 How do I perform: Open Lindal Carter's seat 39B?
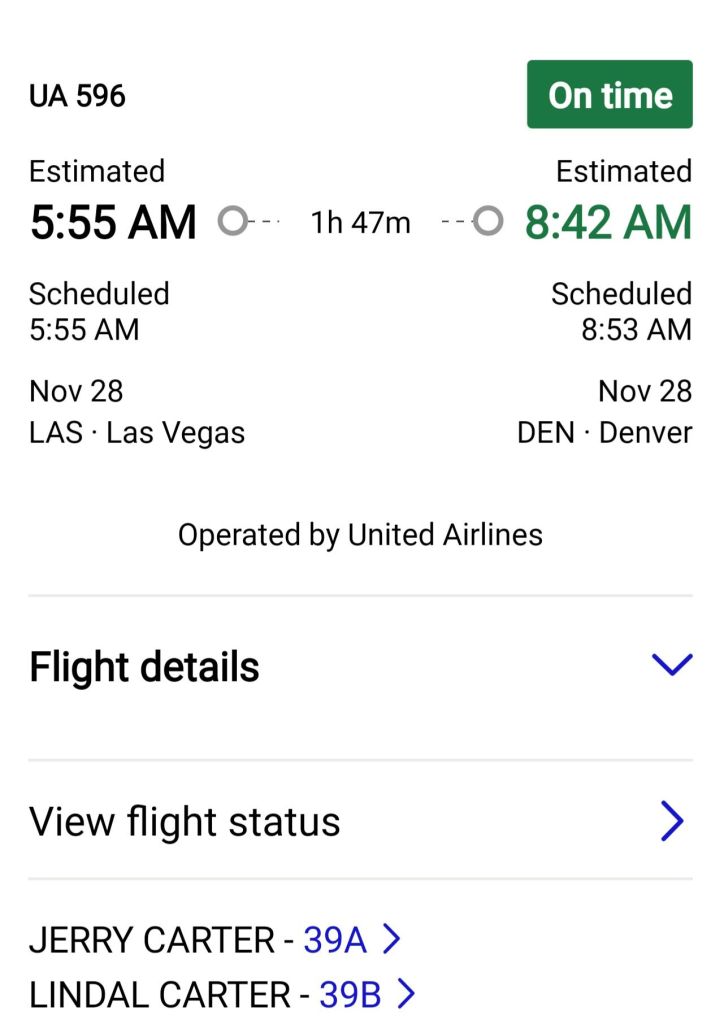coord(365,994)
